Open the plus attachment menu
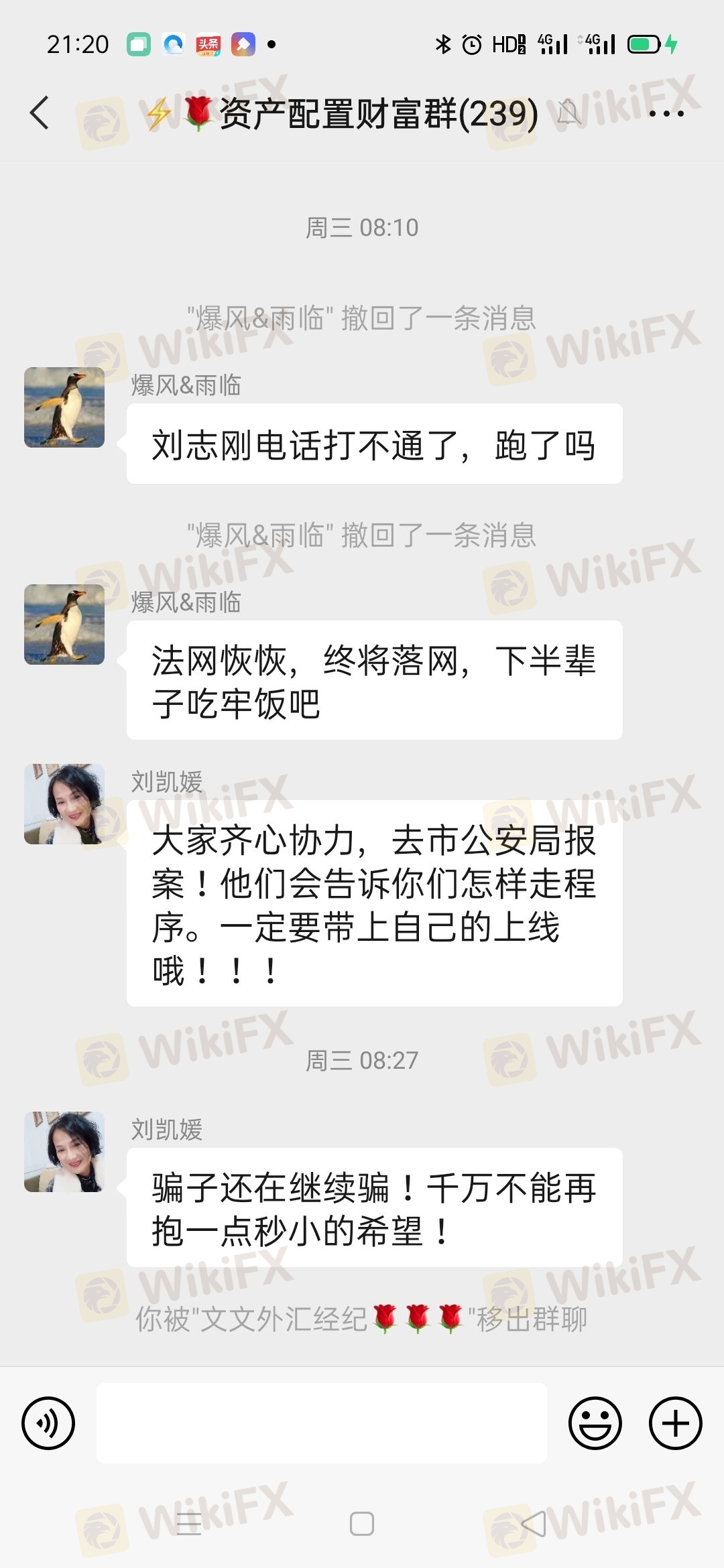Screen dimensions: 724x1568 [676, 1423]
